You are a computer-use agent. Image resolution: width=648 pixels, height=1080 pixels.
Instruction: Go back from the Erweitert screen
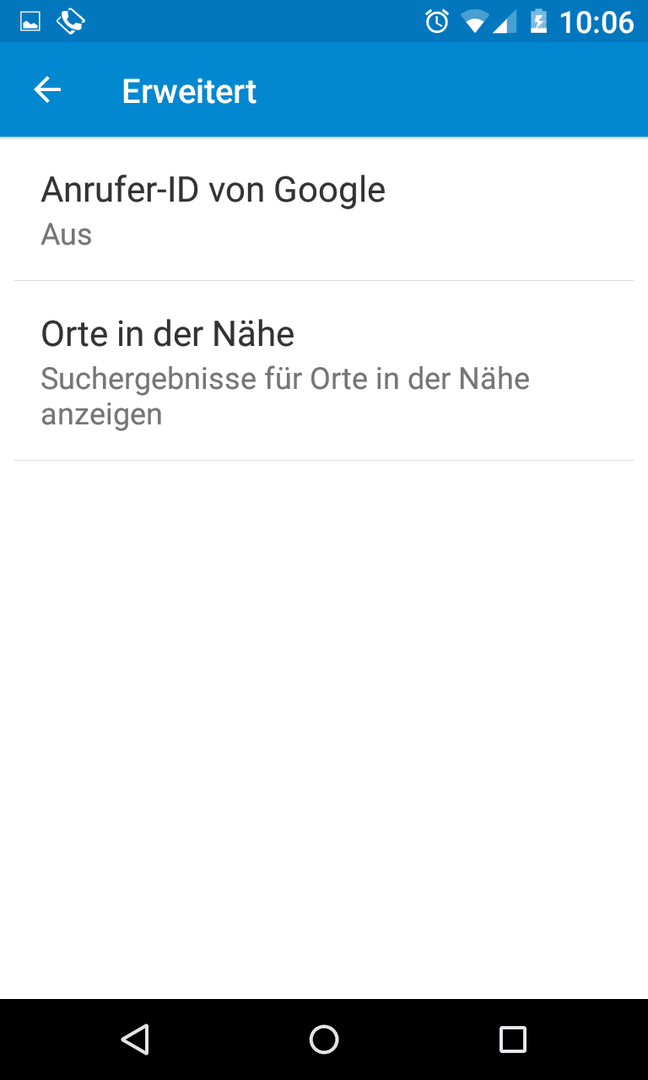click(48, 90)
